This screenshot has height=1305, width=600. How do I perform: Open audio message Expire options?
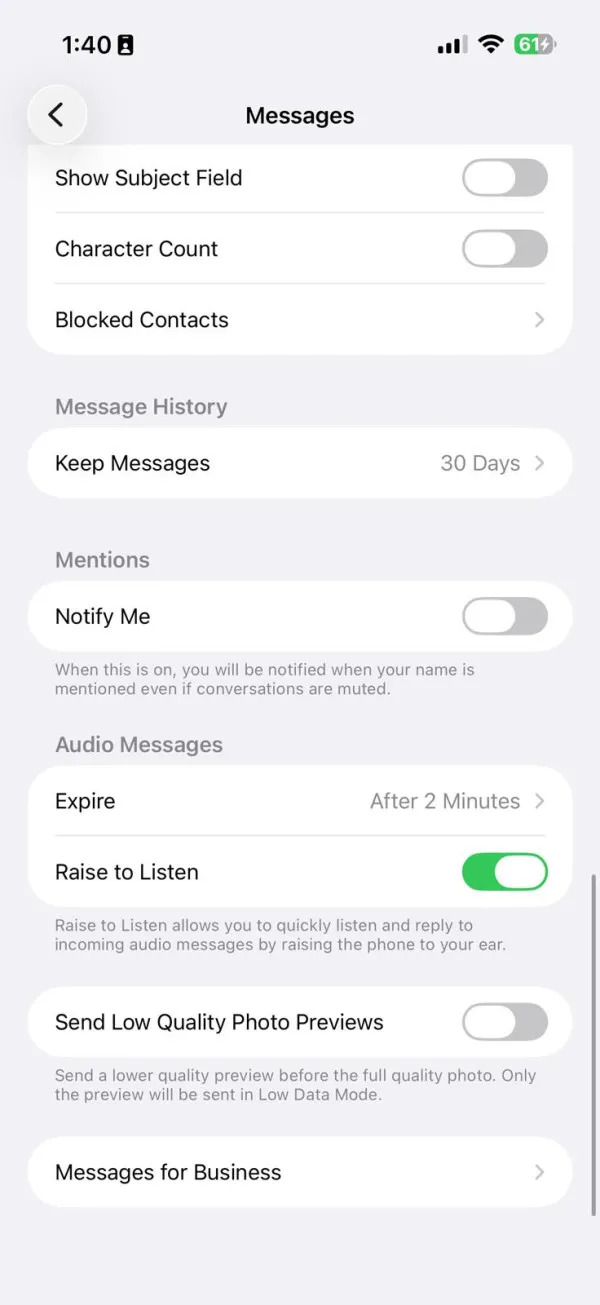[x=300, y=801]
